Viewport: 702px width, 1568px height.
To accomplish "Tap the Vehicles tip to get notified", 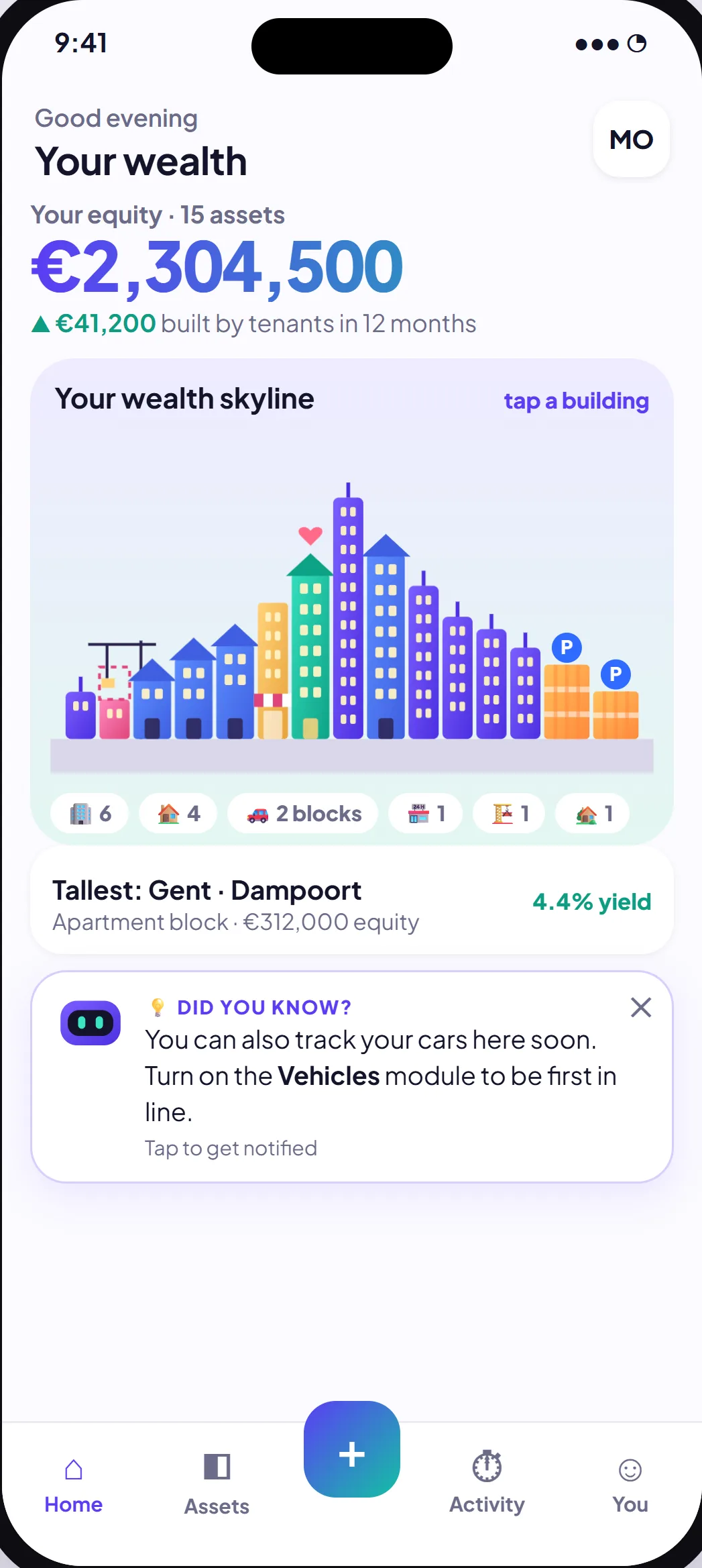I will [352, 1077].
